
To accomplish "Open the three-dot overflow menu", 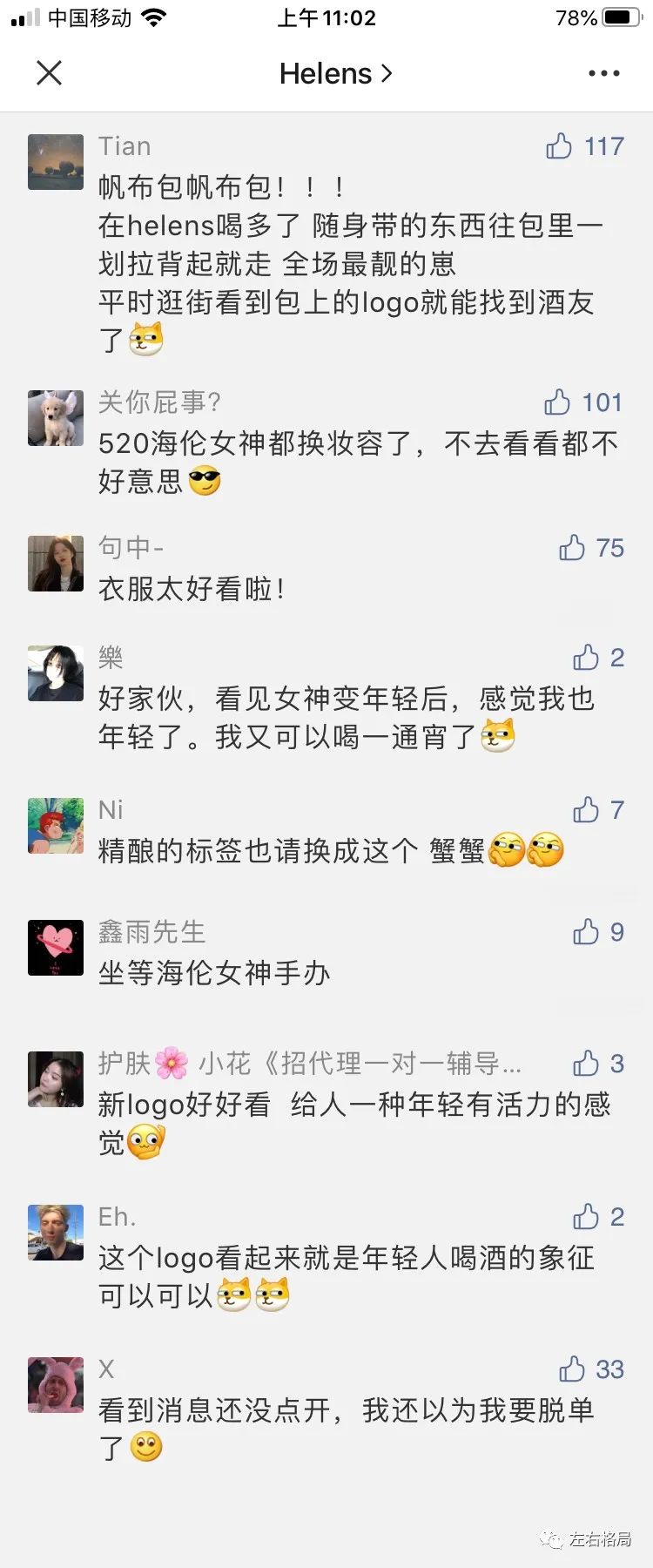I will [x=603, y=74].
